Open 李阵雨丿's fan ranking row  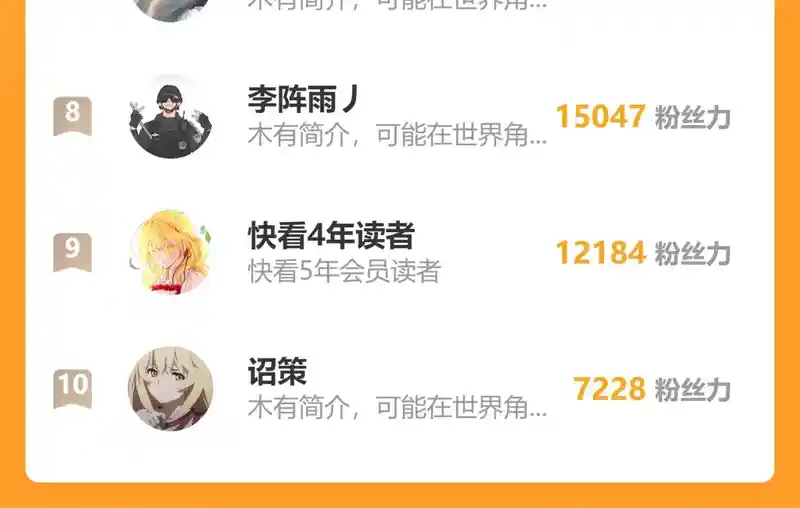point(400,117)
